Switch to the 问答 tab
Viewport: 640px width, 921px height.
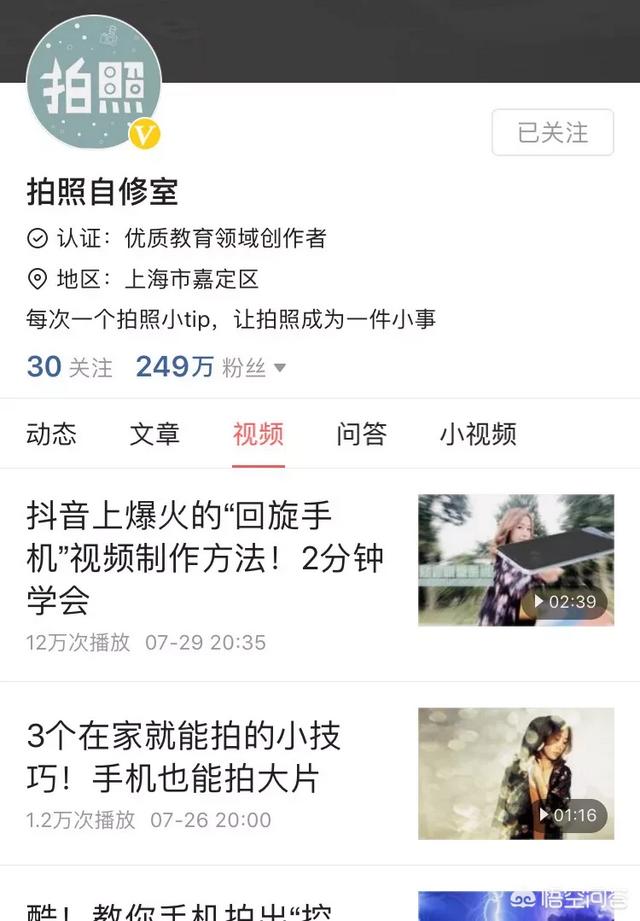tap(361, 434)
